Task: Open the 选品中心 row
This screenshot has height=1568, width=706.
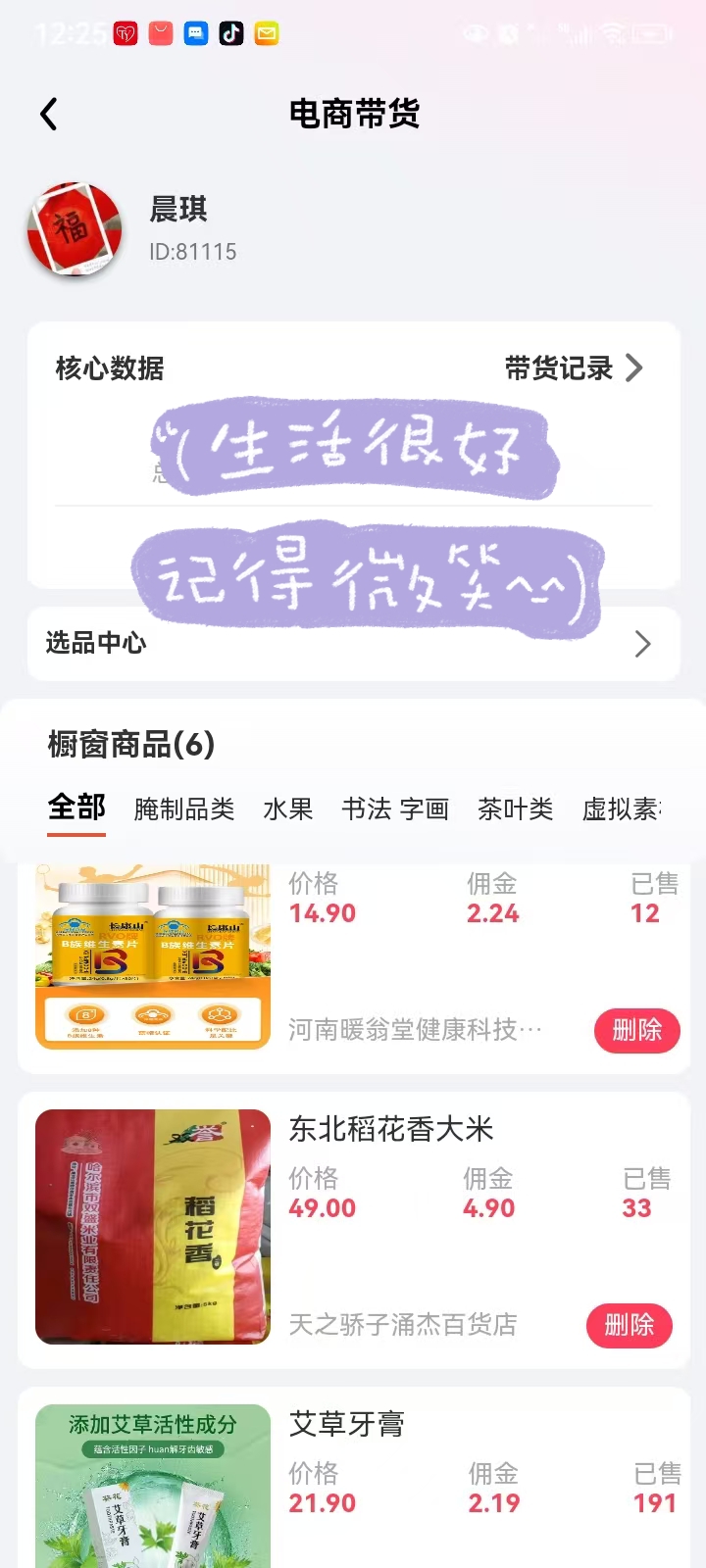Action: pyautogui.click(x=353, y=644)
